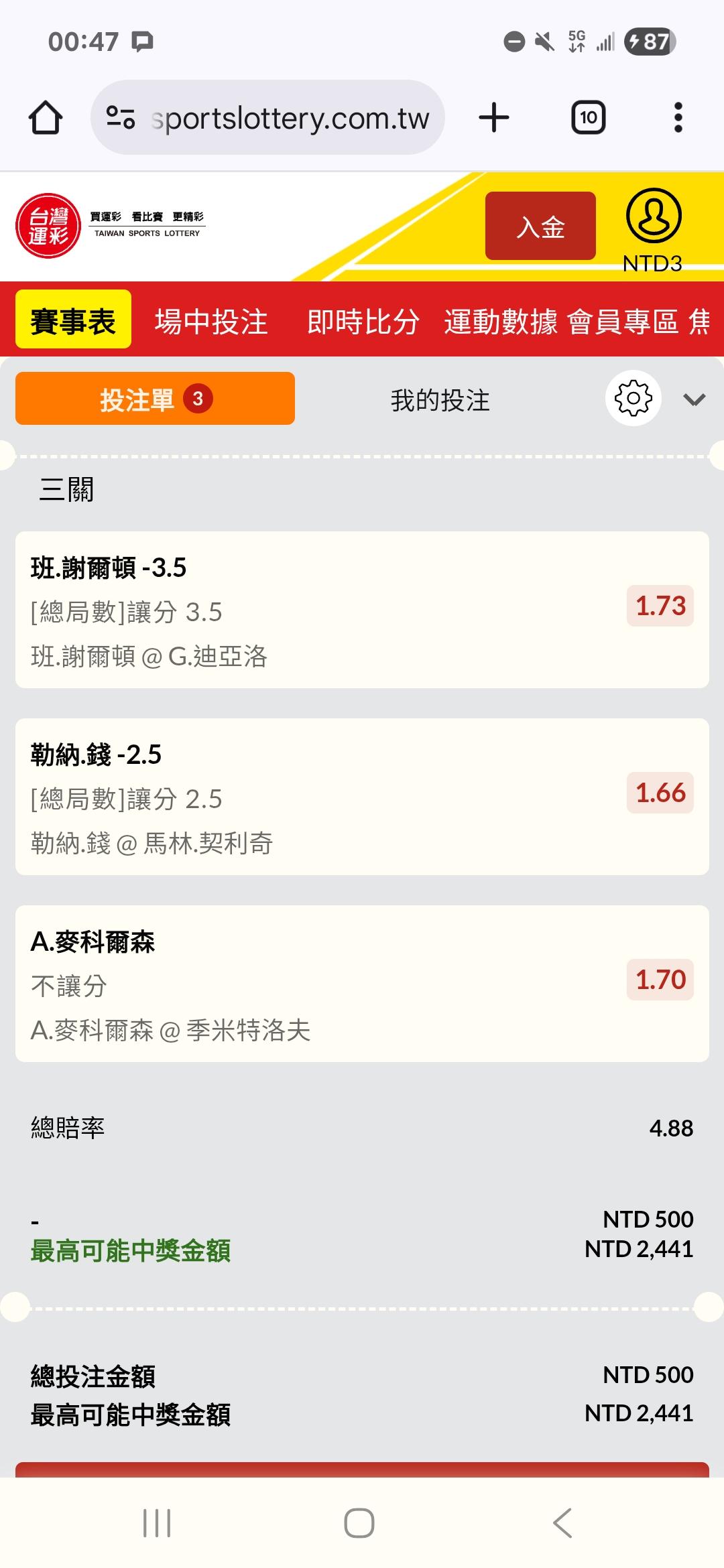724x1568 pixels.
Task: Open a new browser tab
Action: [494, 118]
